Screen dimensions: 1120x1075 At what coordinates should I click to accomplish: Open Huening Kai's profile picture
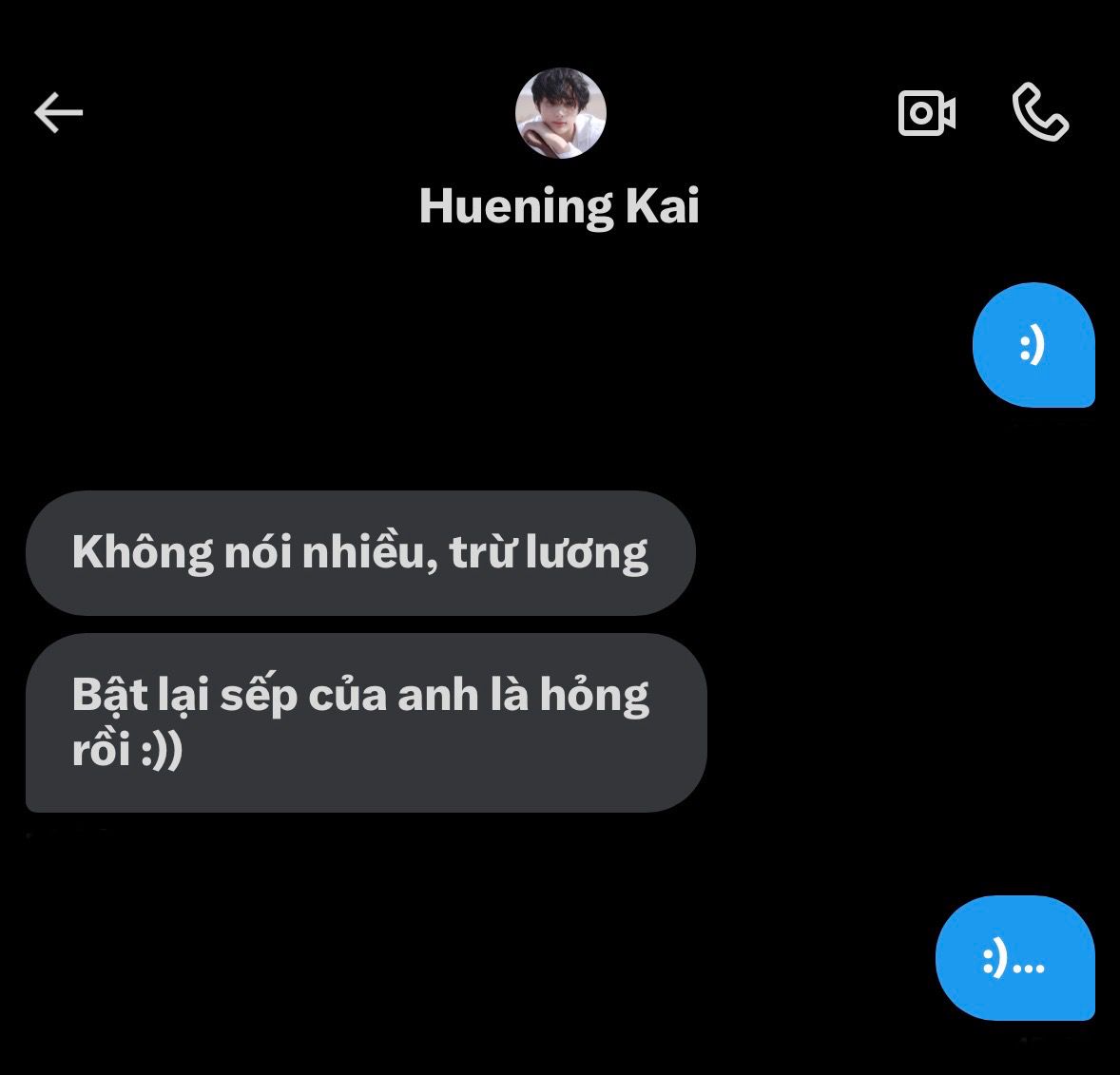click(x=560, y=113)
